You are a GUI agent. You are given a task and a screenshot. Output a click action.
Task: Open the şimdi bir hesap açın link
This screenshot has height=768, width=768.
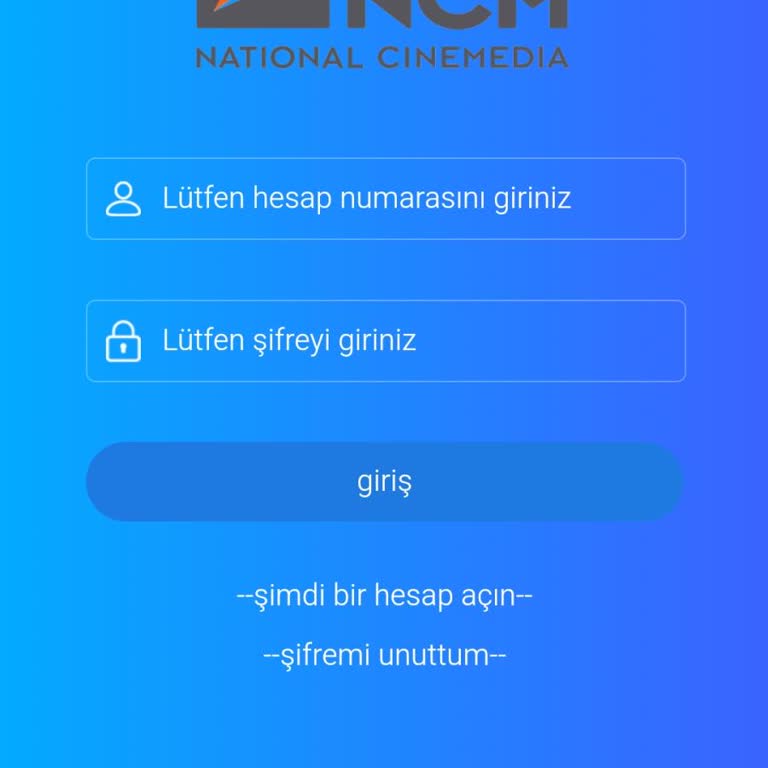click(385, 596)
